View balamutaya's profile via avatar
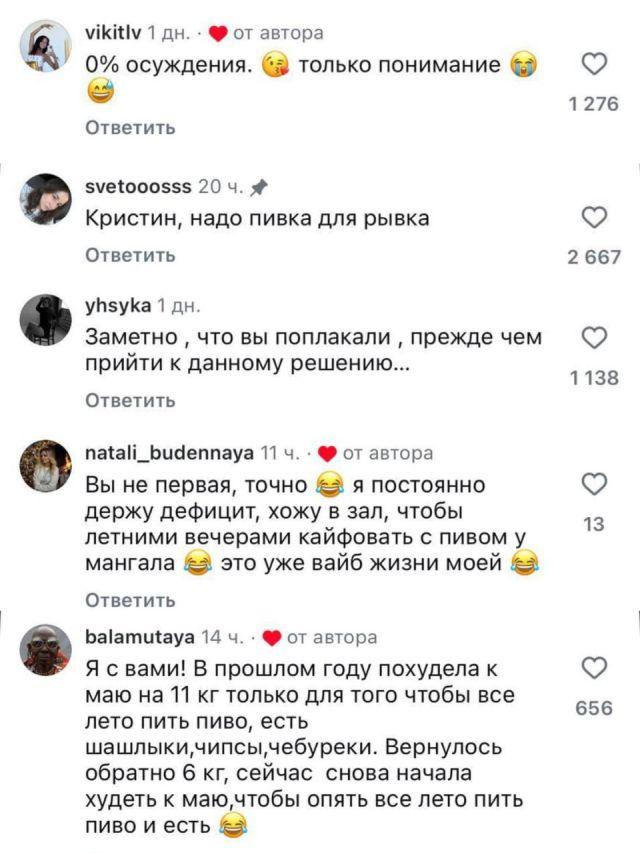Image resolution: width=640 pixels, height=853 pixels. point(46,650)
